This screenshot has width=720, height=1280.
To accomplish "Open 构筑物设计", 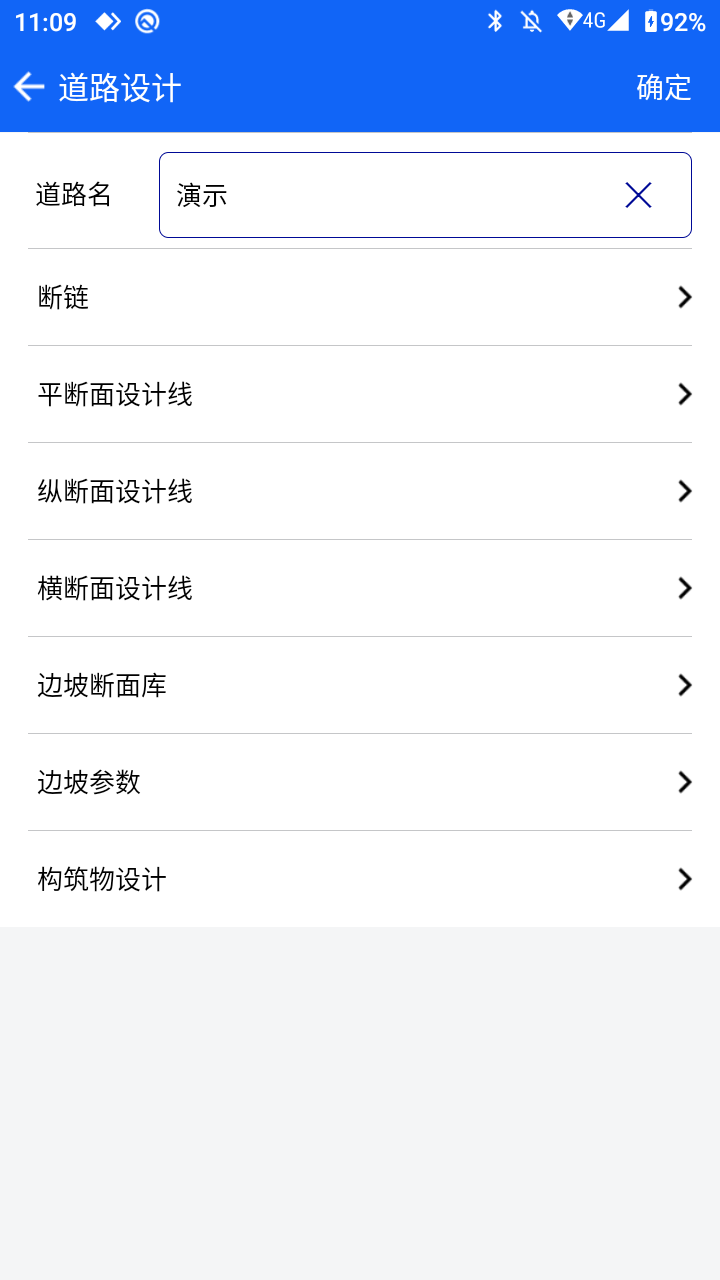I will (360, 879).
